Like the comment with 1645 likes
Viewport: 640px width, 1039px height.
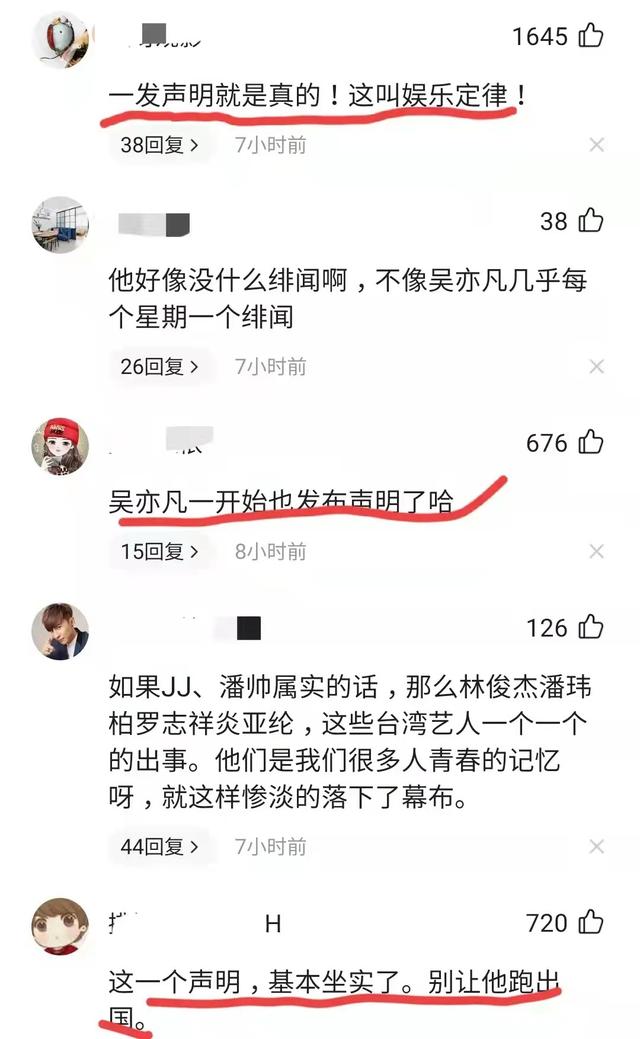coord(591,37)
